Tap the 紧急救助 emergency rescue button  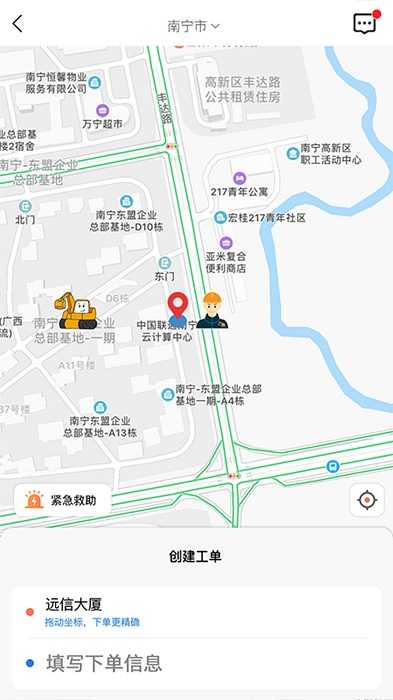63,500
